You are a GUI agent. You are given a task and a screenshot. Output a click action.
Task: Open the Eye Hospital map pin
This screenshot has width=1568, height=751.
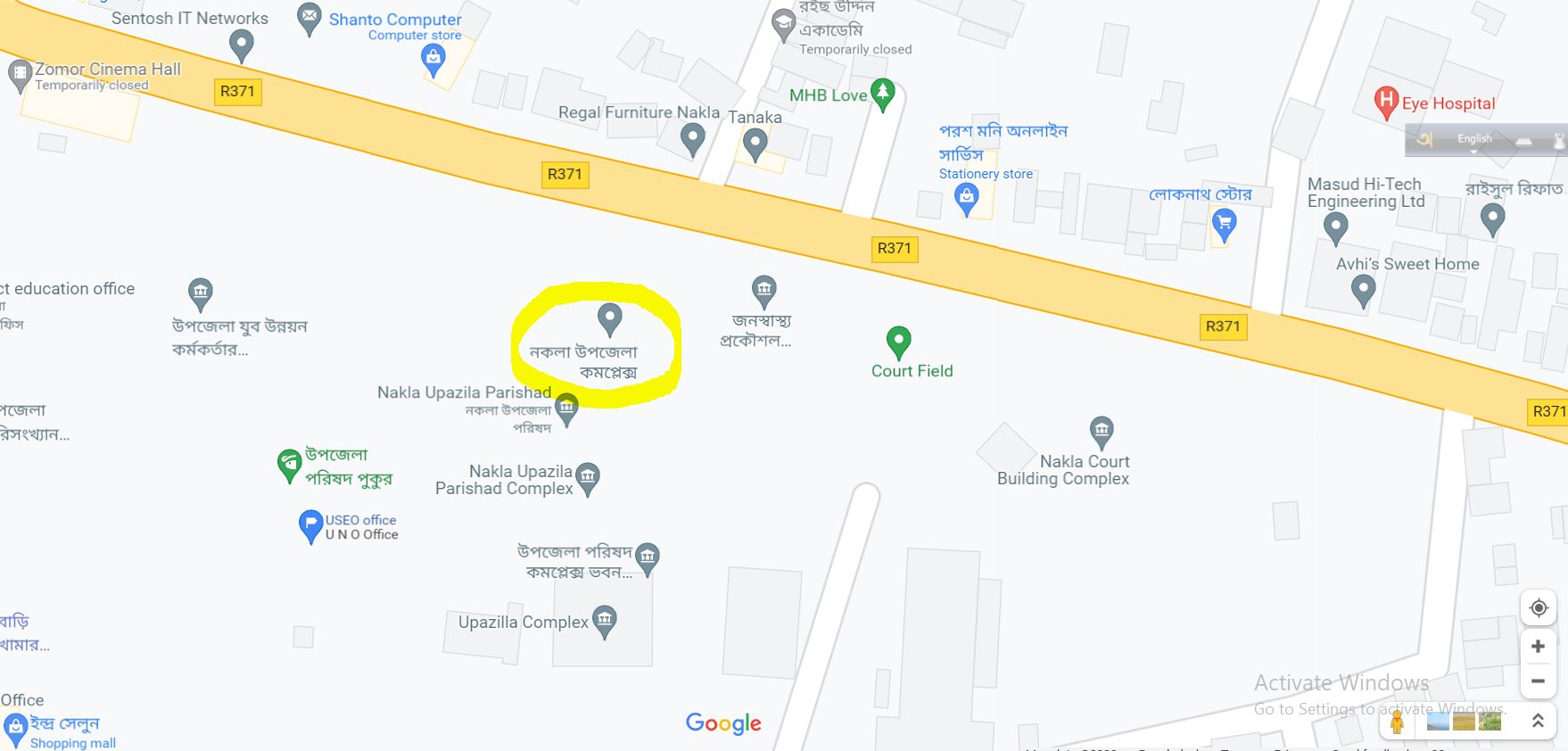[1385, 102]
